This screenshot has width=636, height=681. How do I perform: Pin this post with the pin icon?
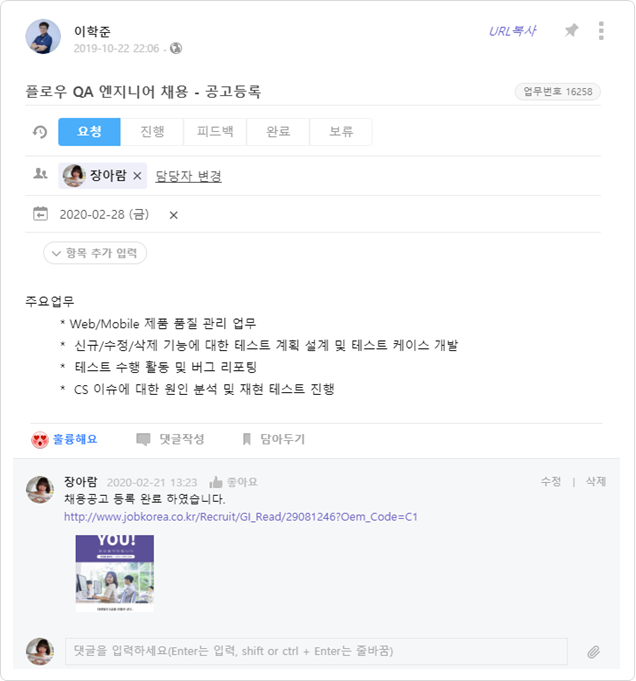(571, 31)
